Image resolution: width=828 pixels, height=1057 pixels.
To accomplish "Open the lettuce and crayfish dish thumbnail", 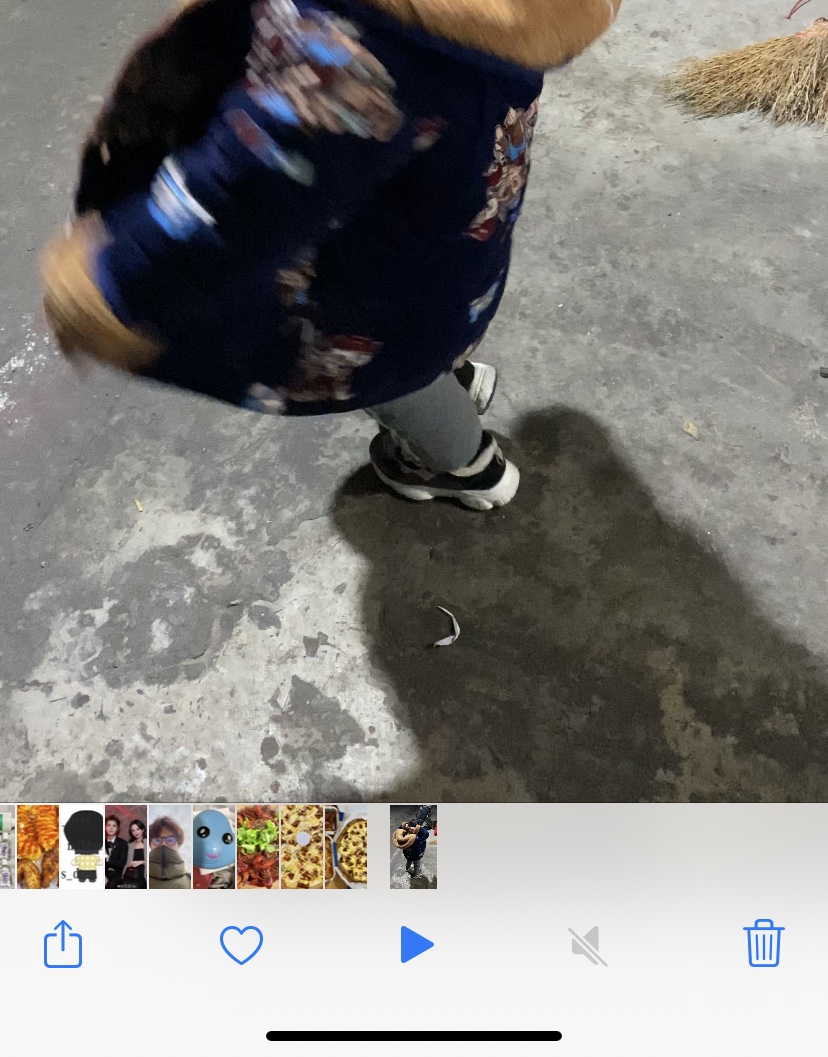I will (258, 847).
